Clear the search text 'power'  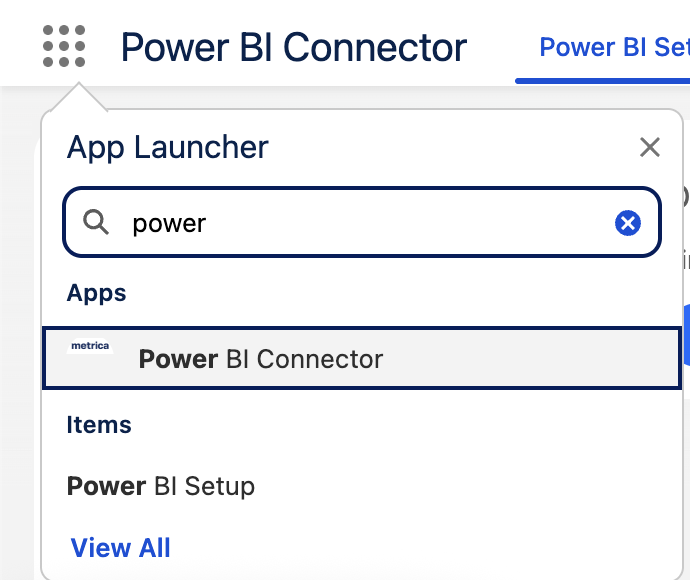(x=627, y=223)
